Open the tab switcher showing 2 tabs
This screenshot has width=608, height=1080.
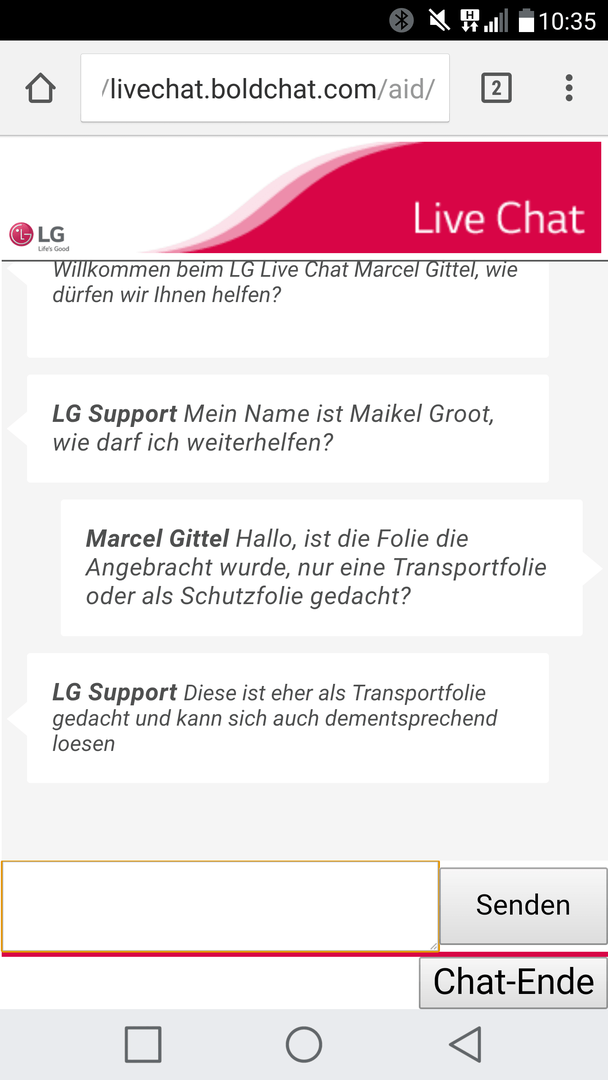[496, 88]
